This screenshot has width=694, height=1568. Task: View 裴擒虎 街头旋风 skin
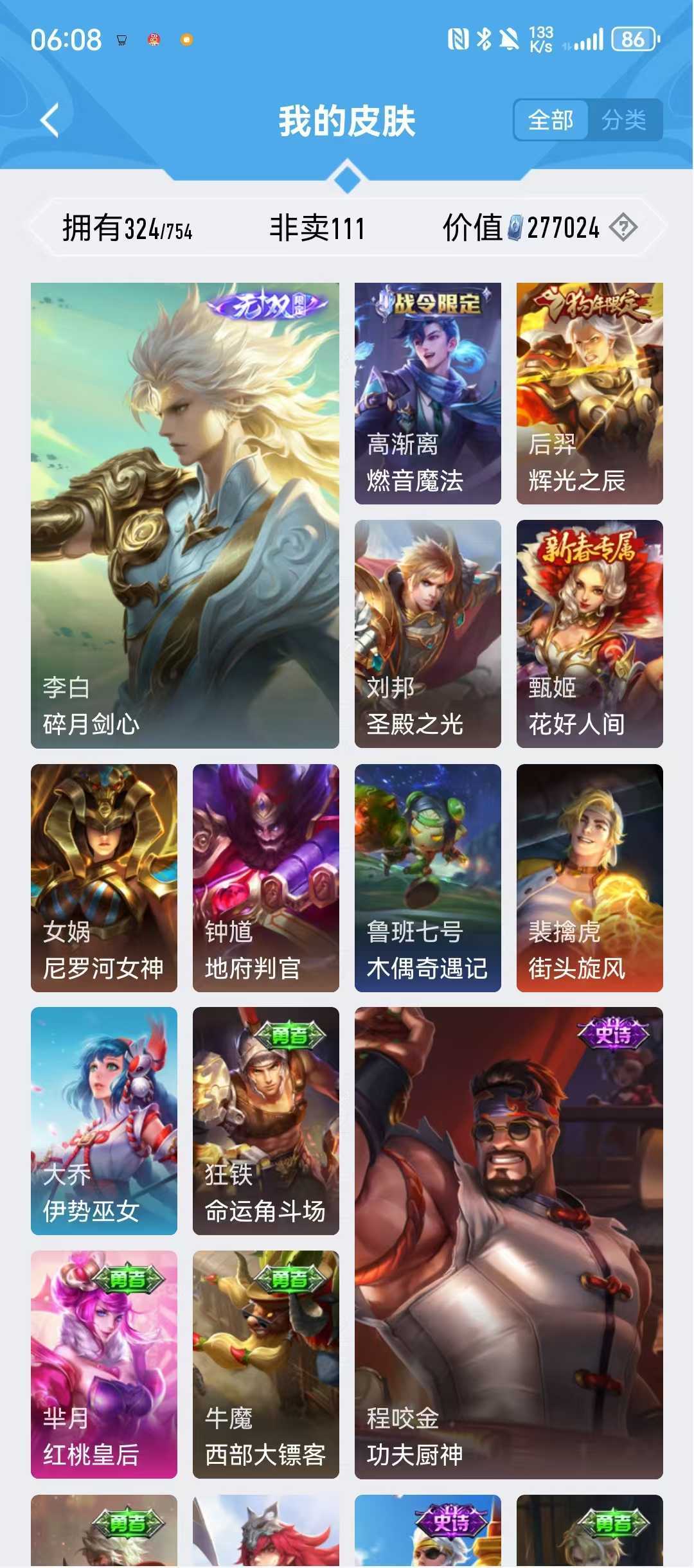[589, 877]
